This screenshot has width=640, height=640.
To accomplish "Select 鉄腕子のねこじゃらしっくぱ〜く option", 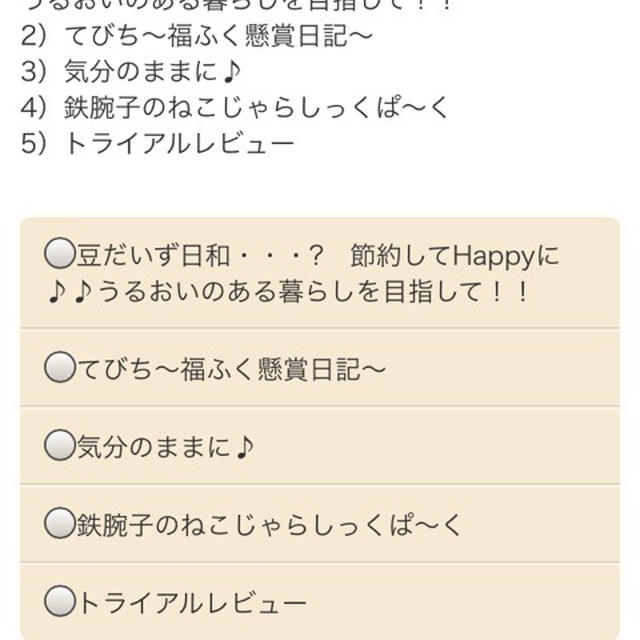I will click(x=60, y=524).
